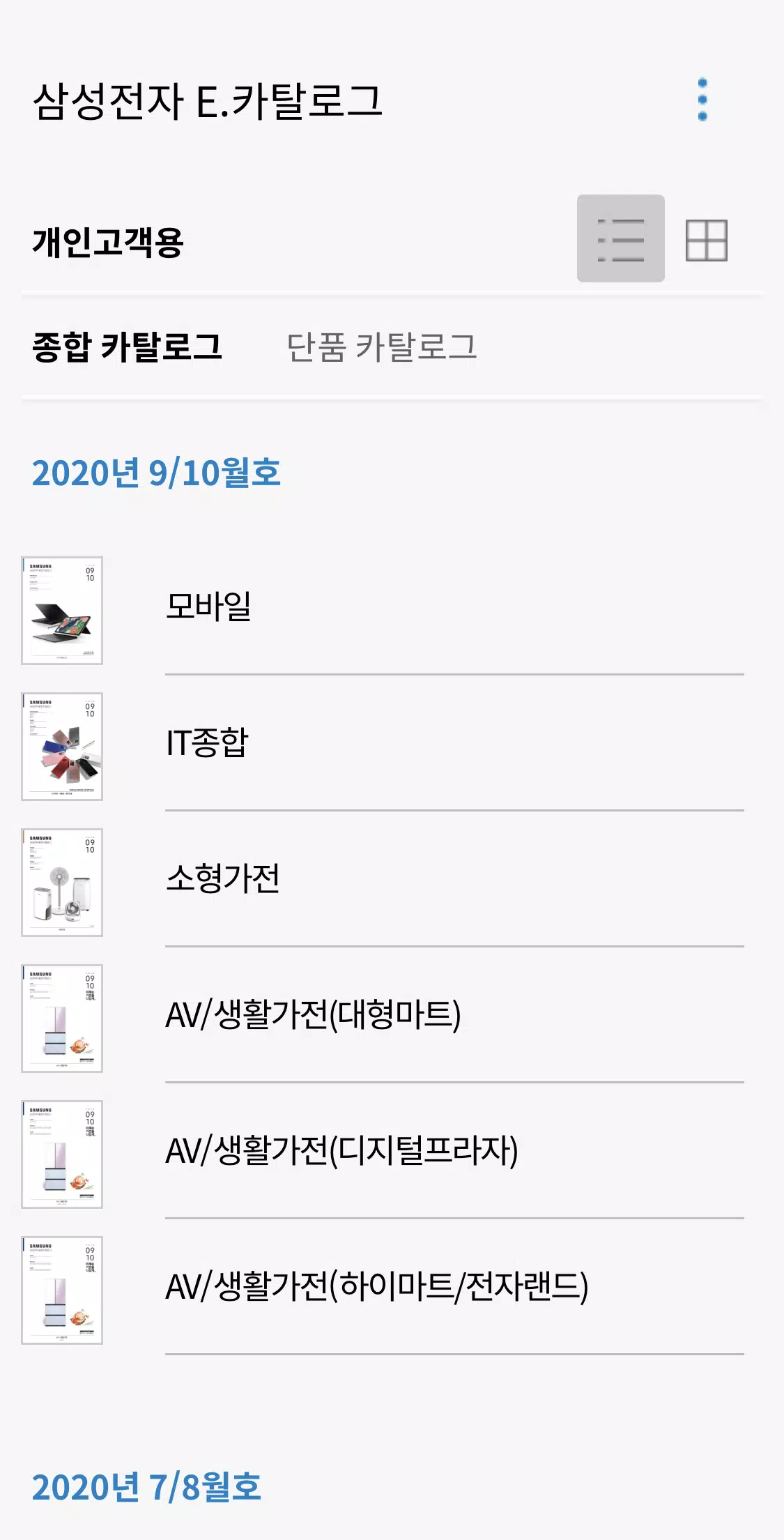Screen dimensions: 784x1540
Task: Open the three-dot overflow menu
Action: coord(702,100)
